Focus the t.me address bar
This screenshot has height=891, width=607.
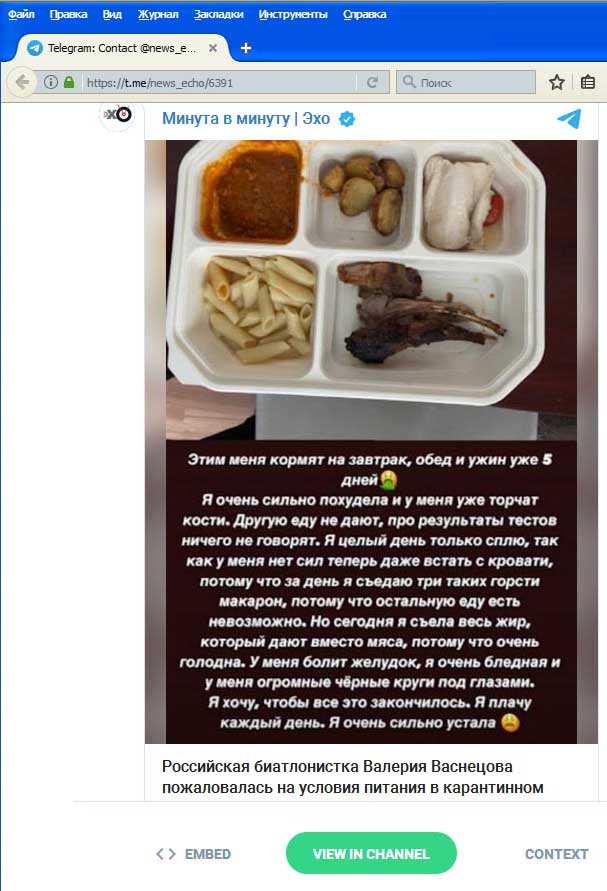coord(220,83)
